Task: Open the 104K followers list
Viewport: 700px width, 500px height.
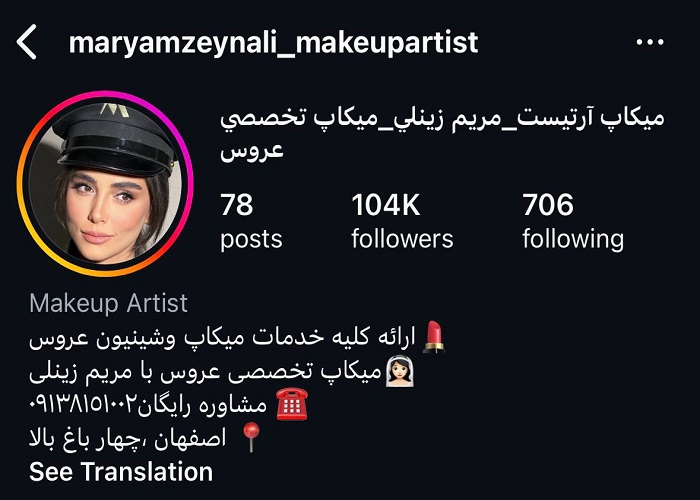Action: [402, 221]
